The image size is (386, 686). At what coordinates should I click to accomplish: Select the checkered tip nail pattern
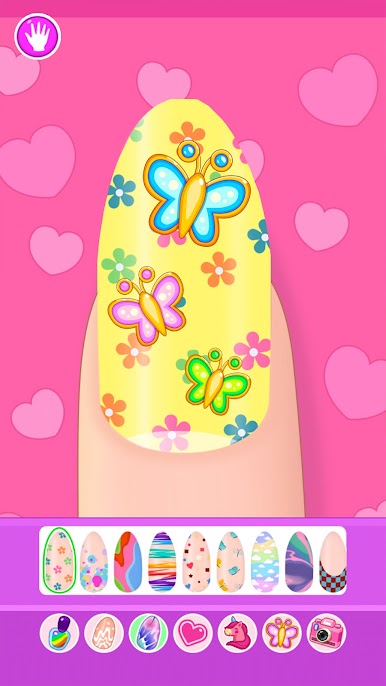coord(333,562)
